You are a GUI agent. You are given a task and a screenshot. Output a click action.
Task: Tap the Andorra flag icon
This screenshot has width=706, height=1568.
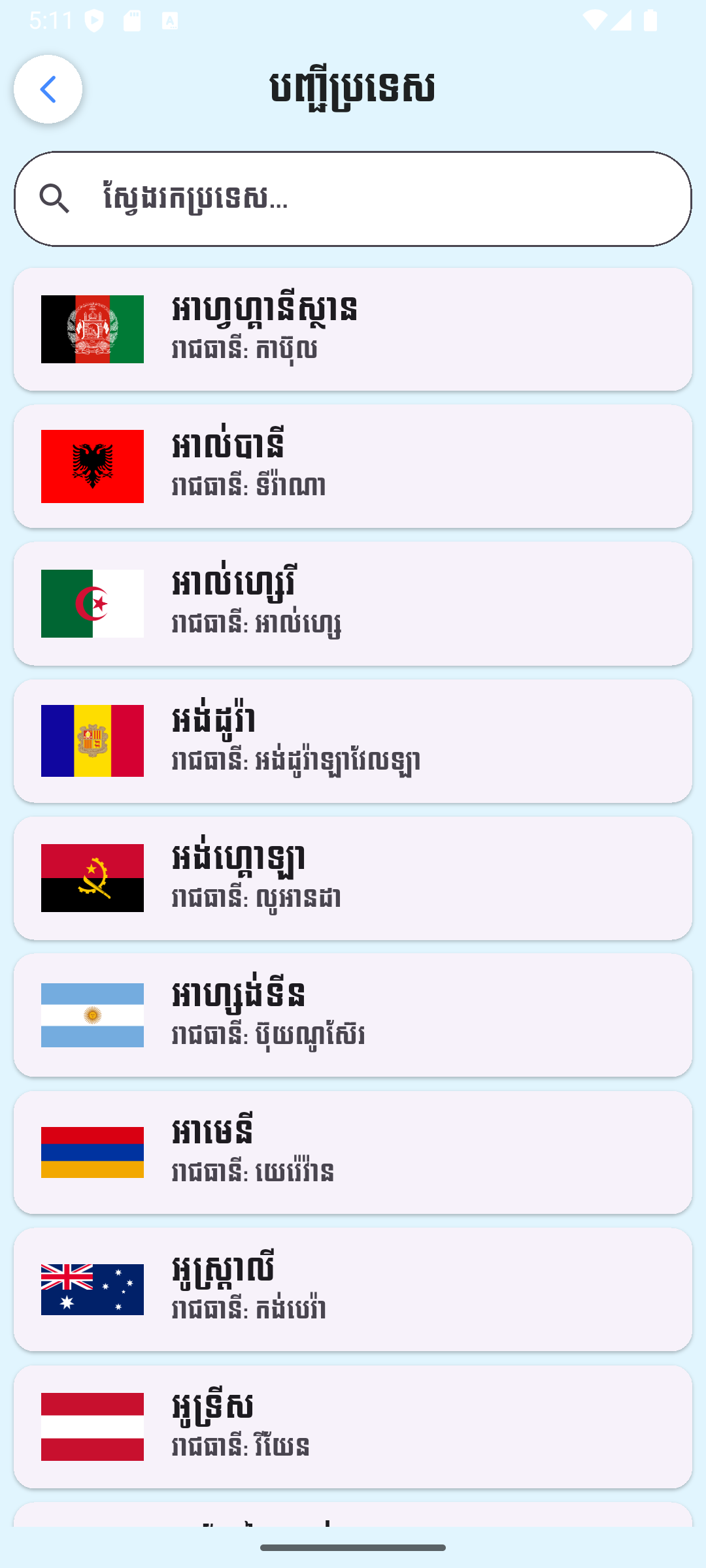pos(92,740)
